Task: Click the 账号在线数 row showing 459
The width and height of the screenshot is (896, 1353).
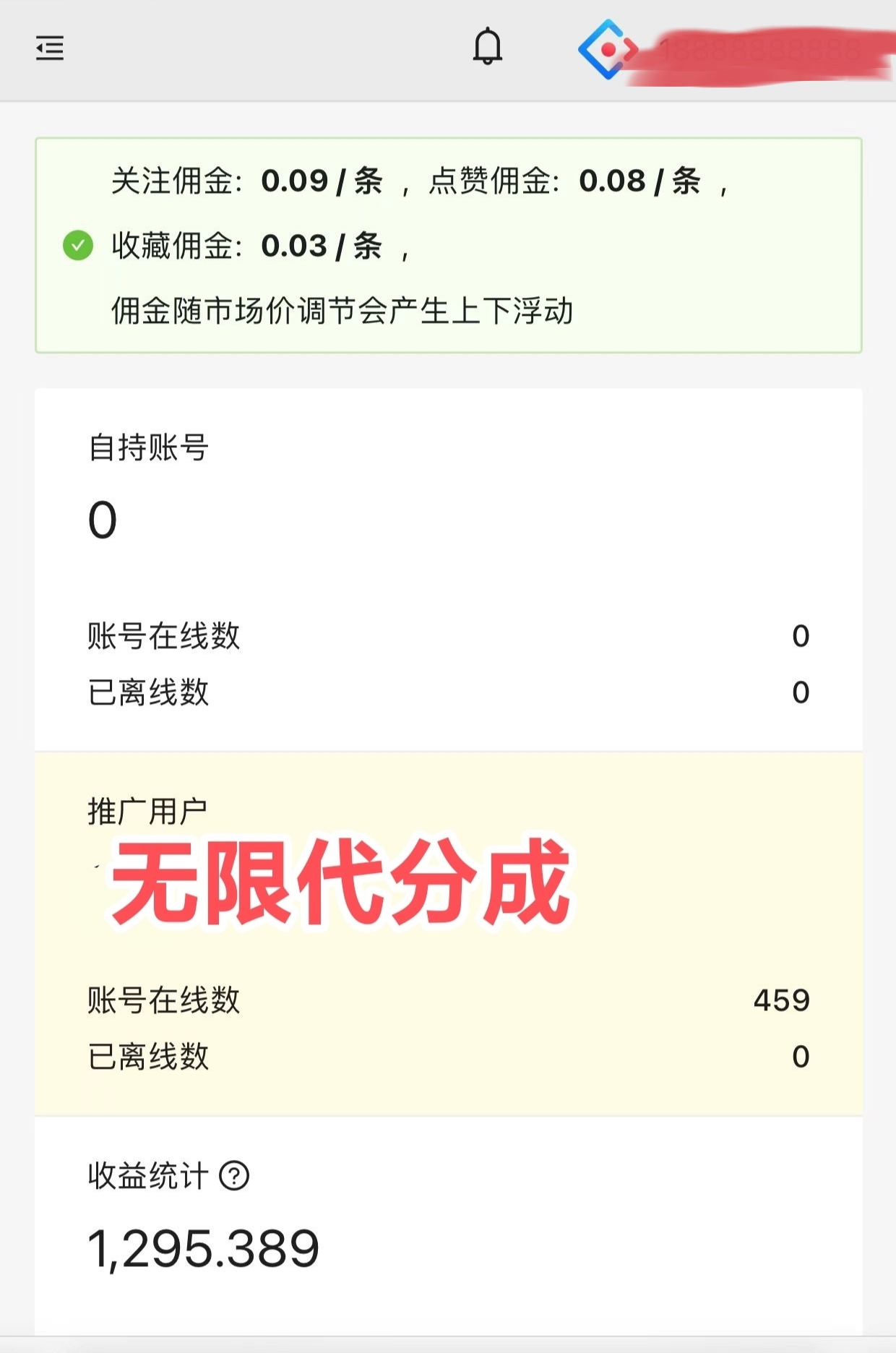Action: tap(448, 1001)
